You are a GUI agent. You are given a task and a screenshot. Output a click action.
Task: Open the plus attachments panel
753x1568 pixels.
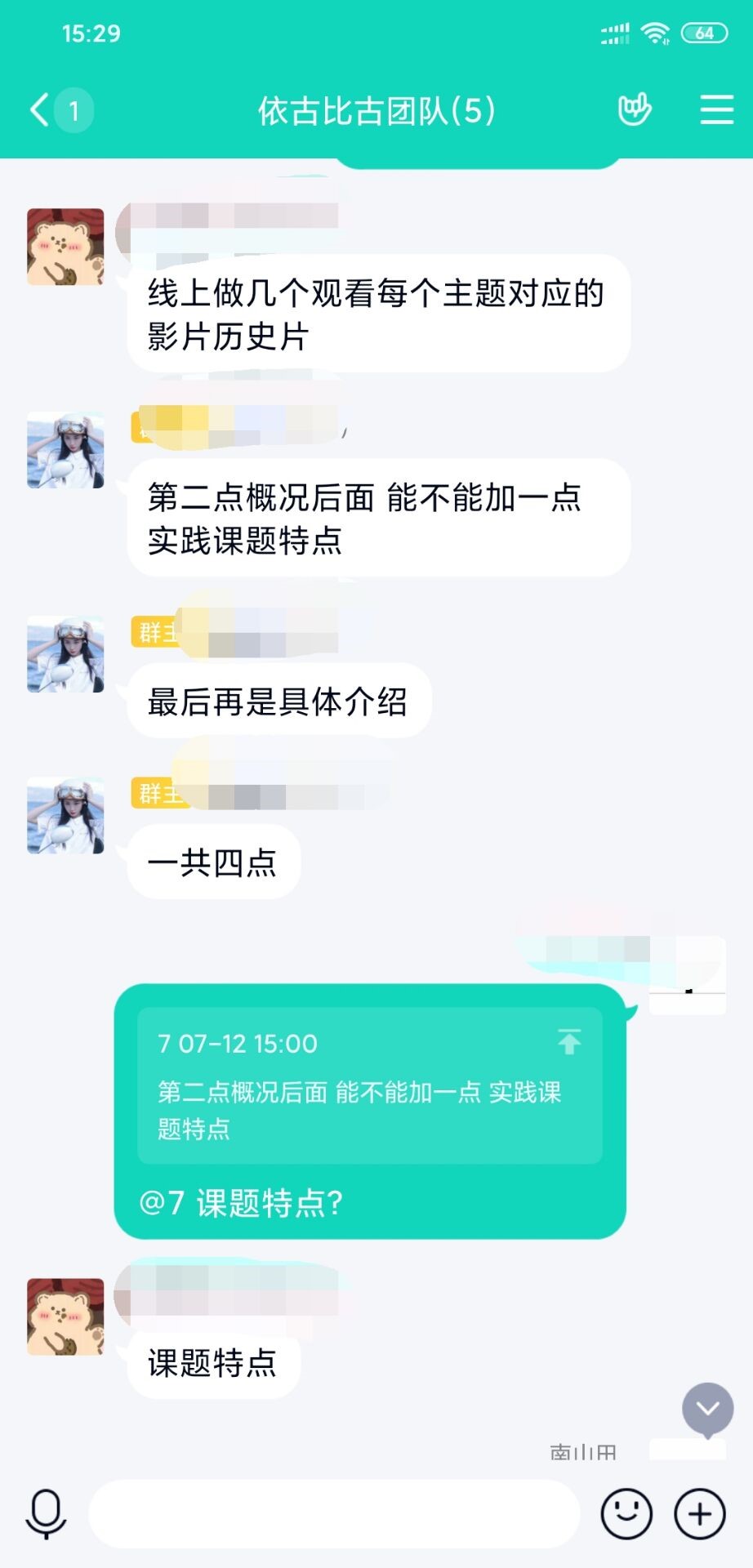tap(700, 1513)
